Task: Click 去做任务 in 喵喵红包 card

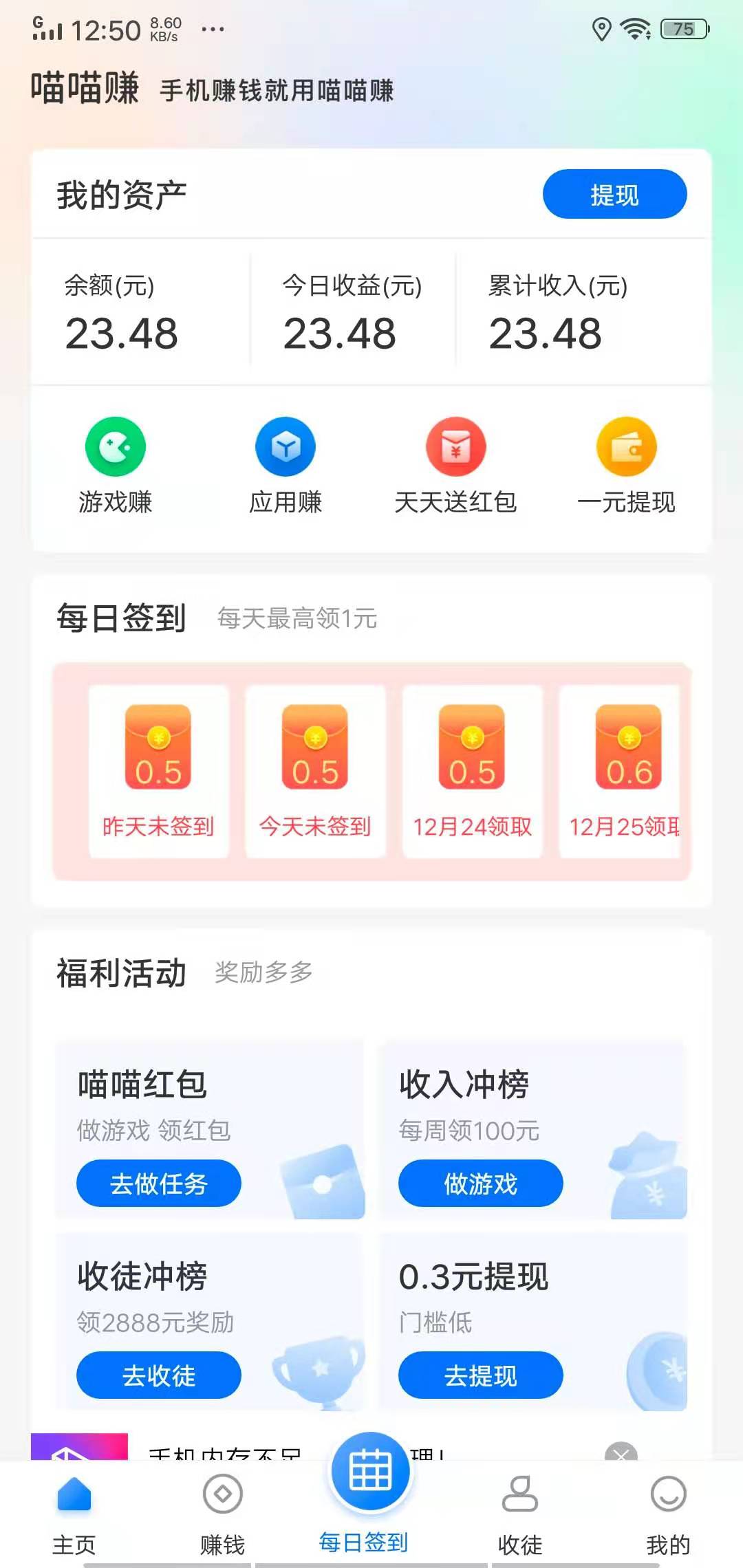Action: click(158, 1184)
